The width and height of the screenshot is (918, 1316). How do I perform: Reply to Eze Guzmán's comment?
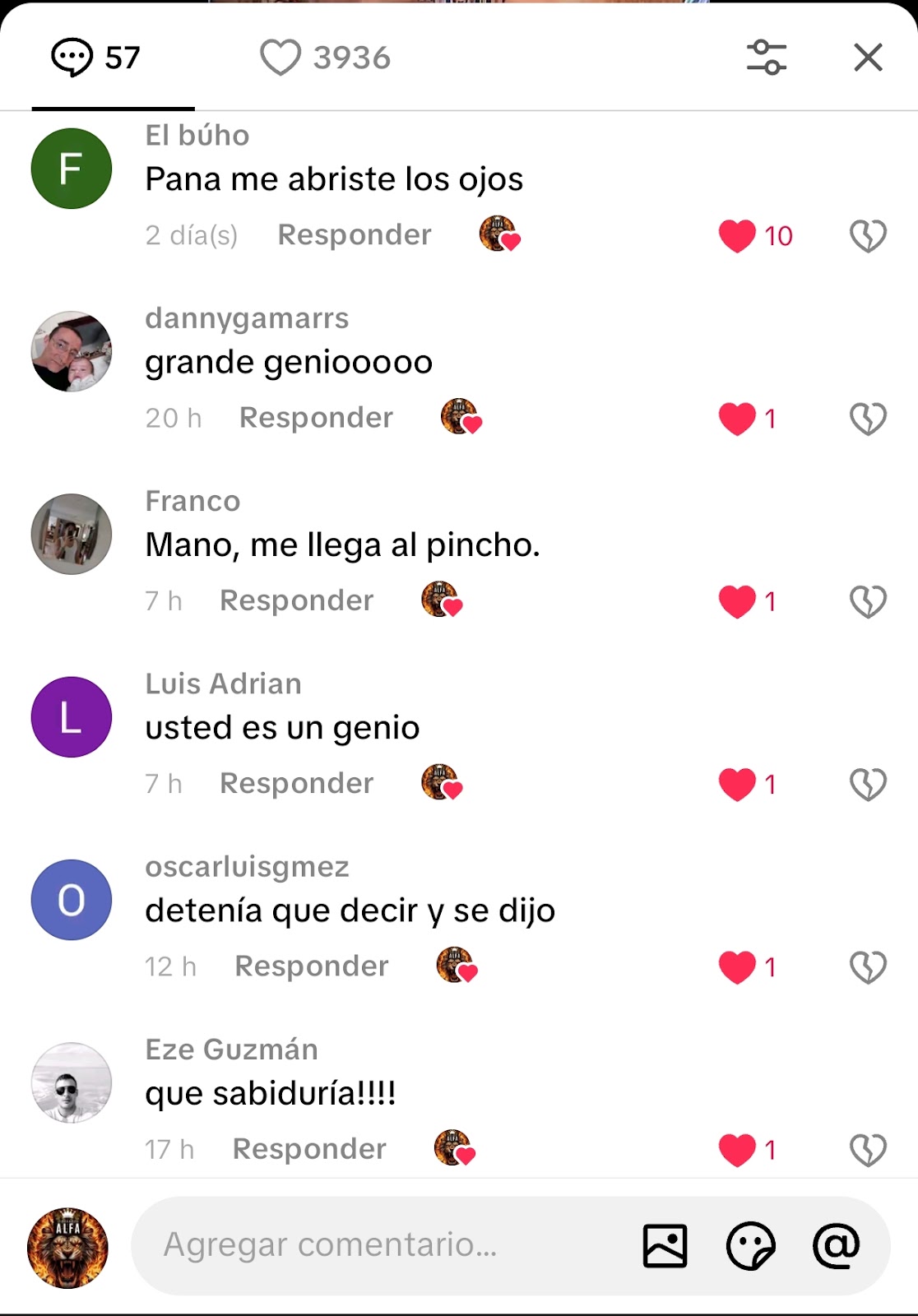click(309, 1149)
